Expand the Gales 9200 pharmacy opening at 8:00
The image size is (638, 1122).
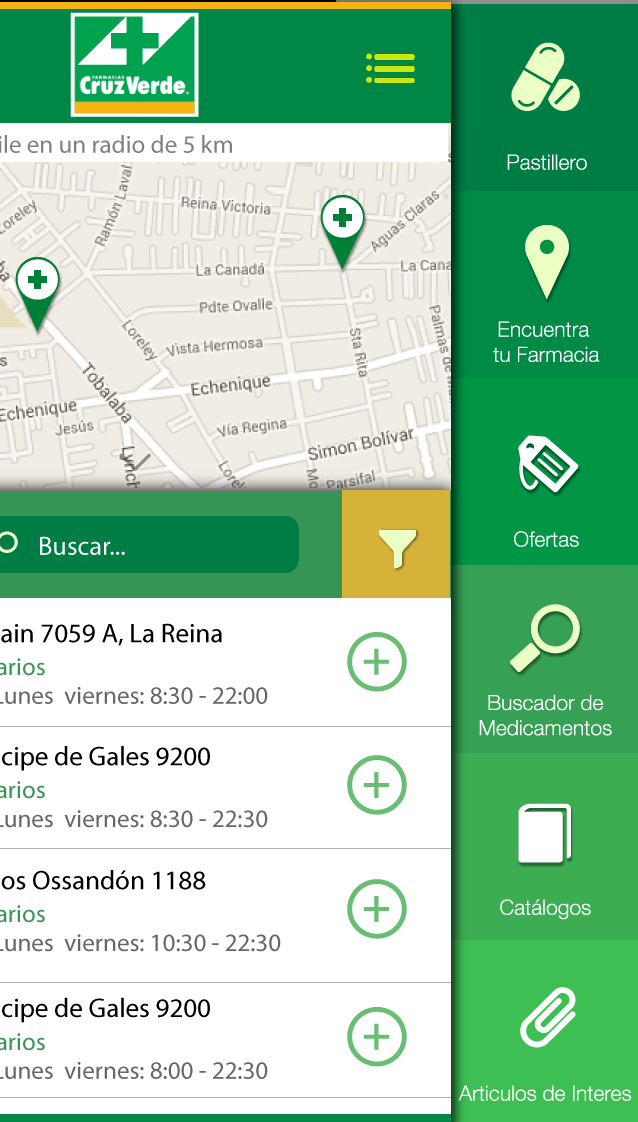pyautogui.click(x=377, y=1036)
